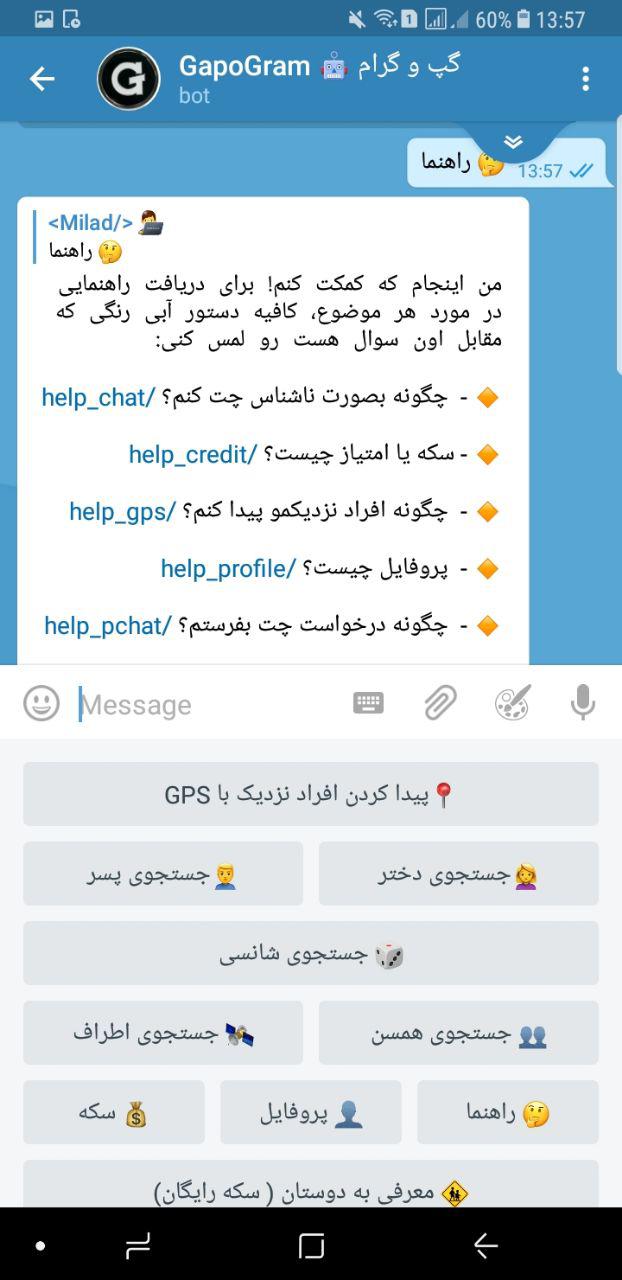Open the /help_pchat command link
The width and height of the screenshot is (622, 1280).
[x=108, y=625]
